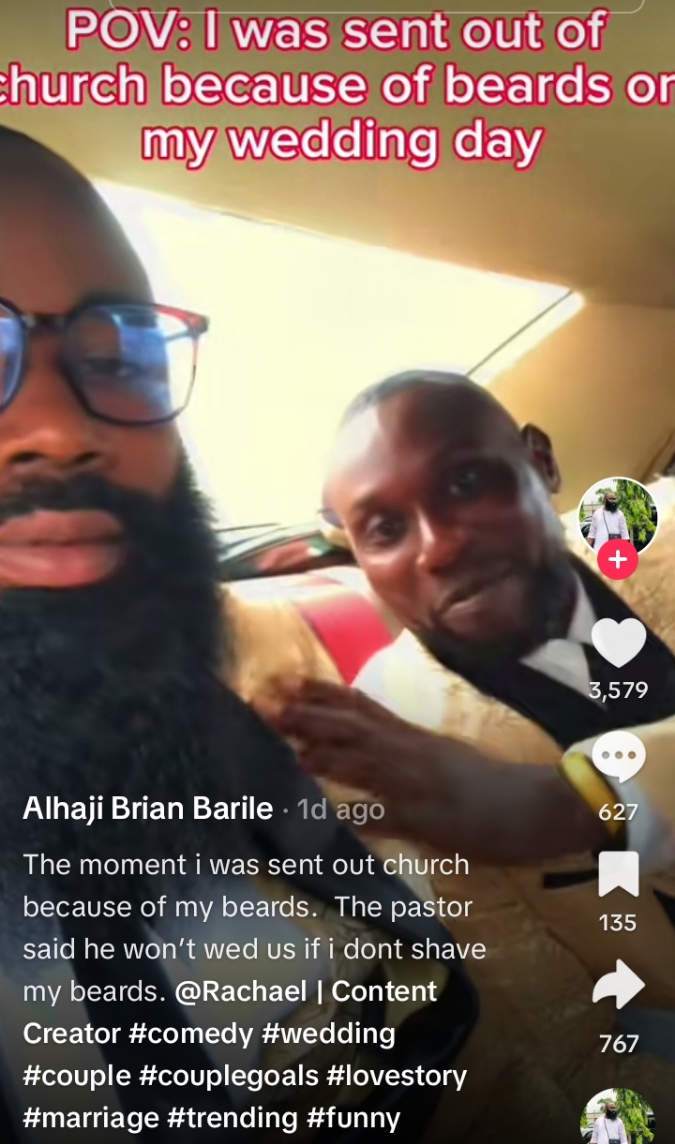Like this video with the heart icon
The image size is (675, 1144).
click(618, 643)
